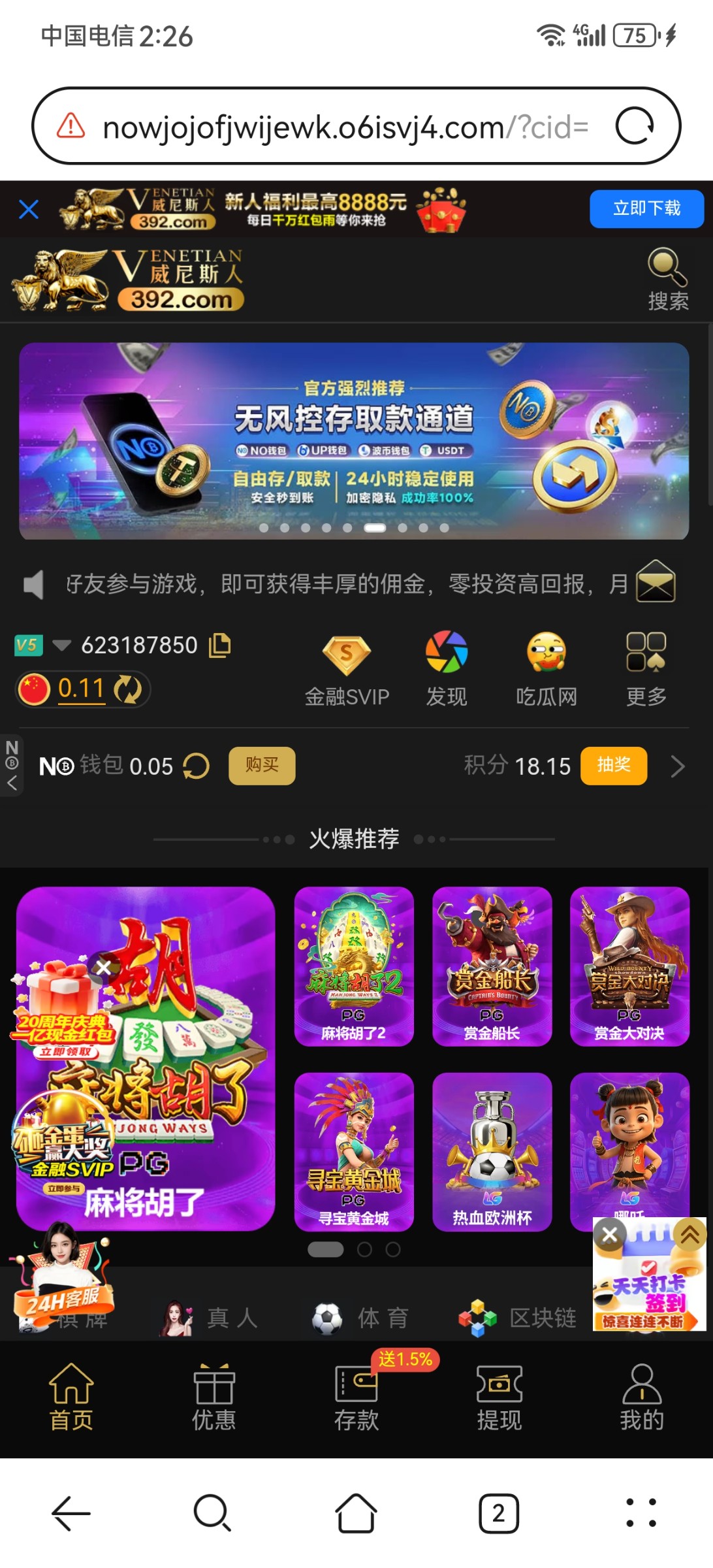This screenshot has height=1568, width=713.
Task: Reload the page in the address bar
Action: click(x=635, y=126)
